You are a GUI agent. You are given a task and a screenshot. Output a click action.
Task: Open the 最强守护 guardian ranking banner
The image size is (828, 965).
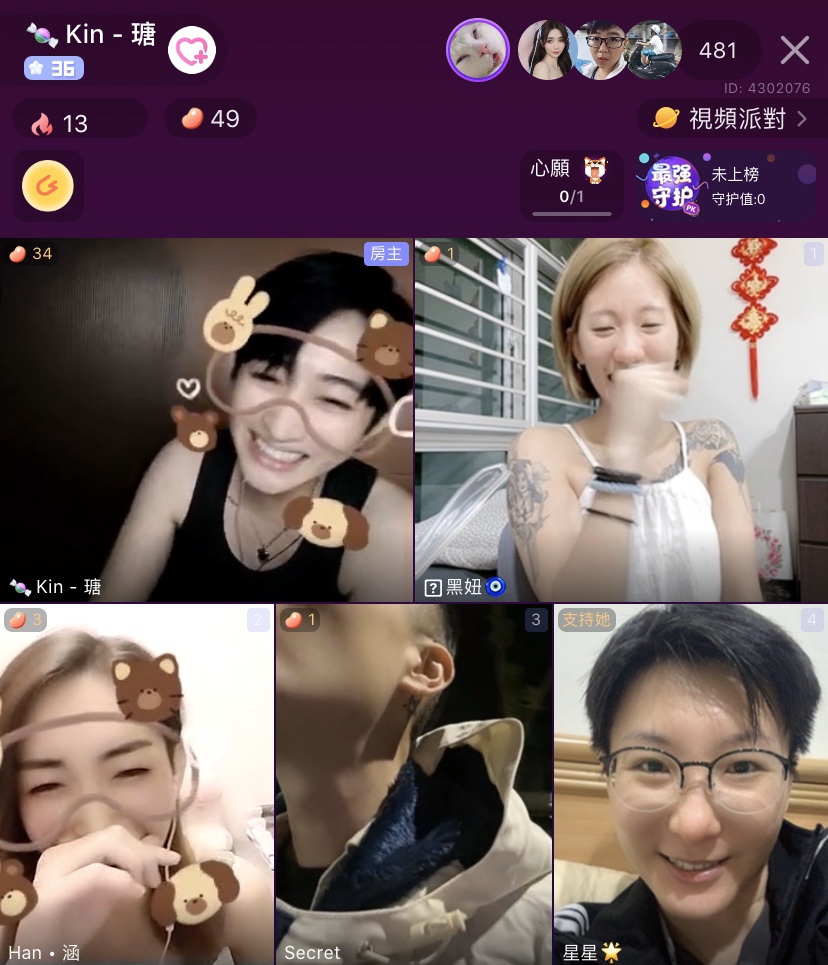[x=724, y=185]
